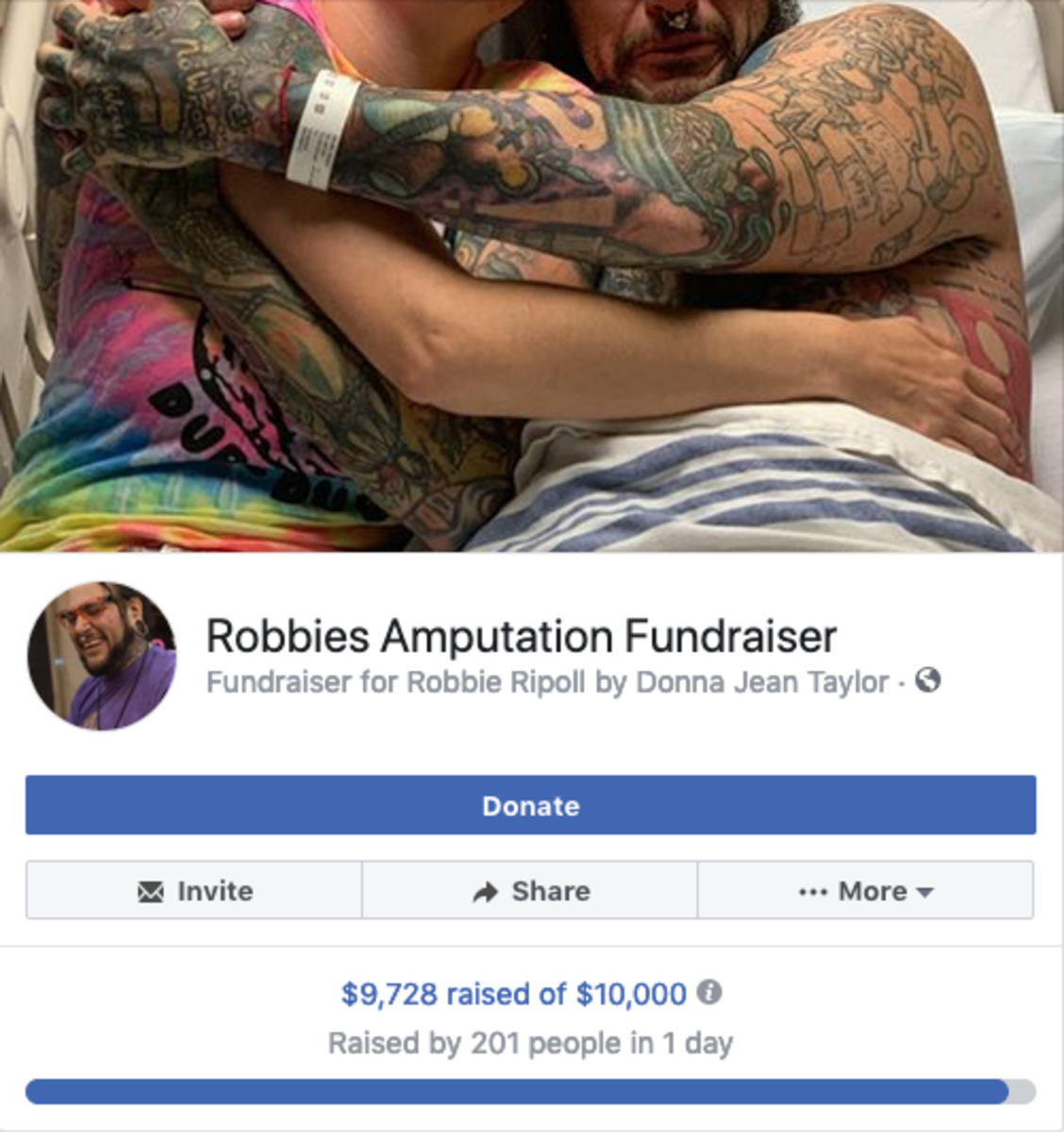The image size is (1064, 1132).
Task: Share Robbies Amputation Fundraiser
Action: [x=530, y=891]
